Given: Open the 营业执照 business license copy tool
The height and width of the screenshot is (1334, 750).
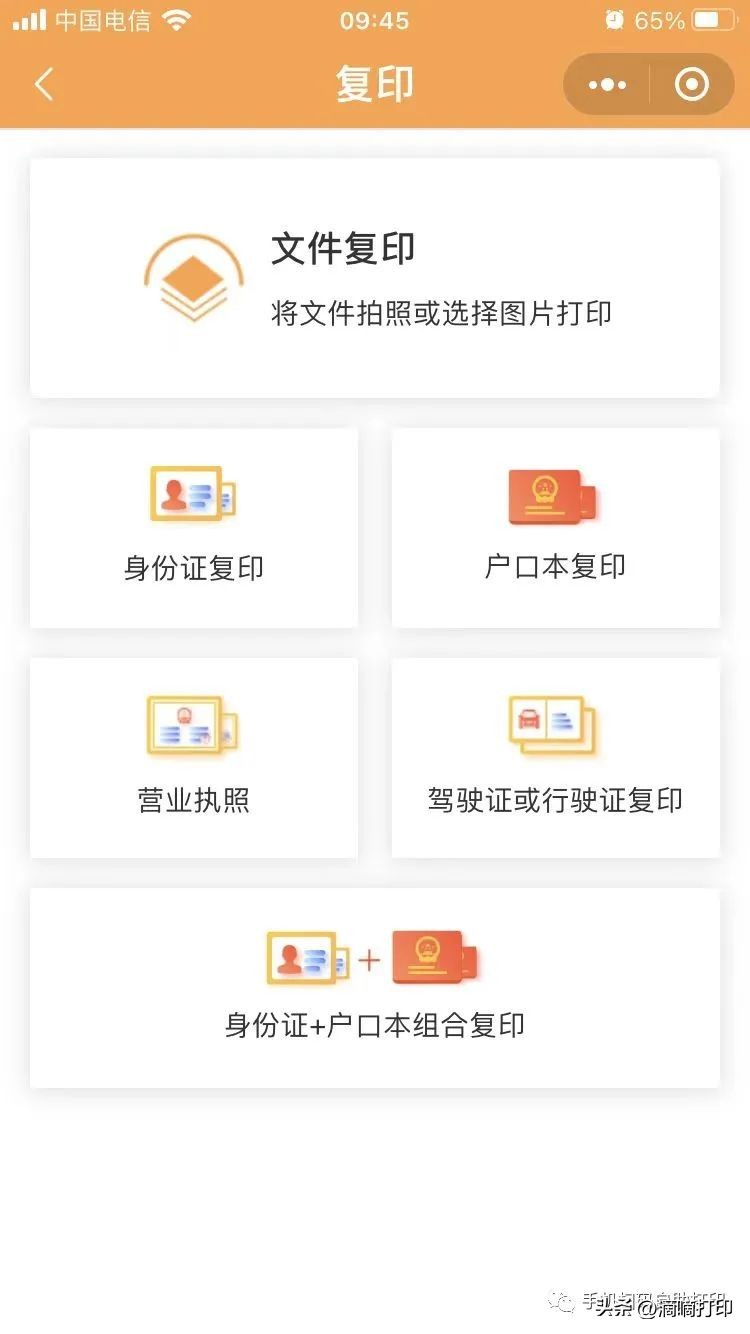Looking at the screenshot, I should pyautogui.click(x=193, y=758).
